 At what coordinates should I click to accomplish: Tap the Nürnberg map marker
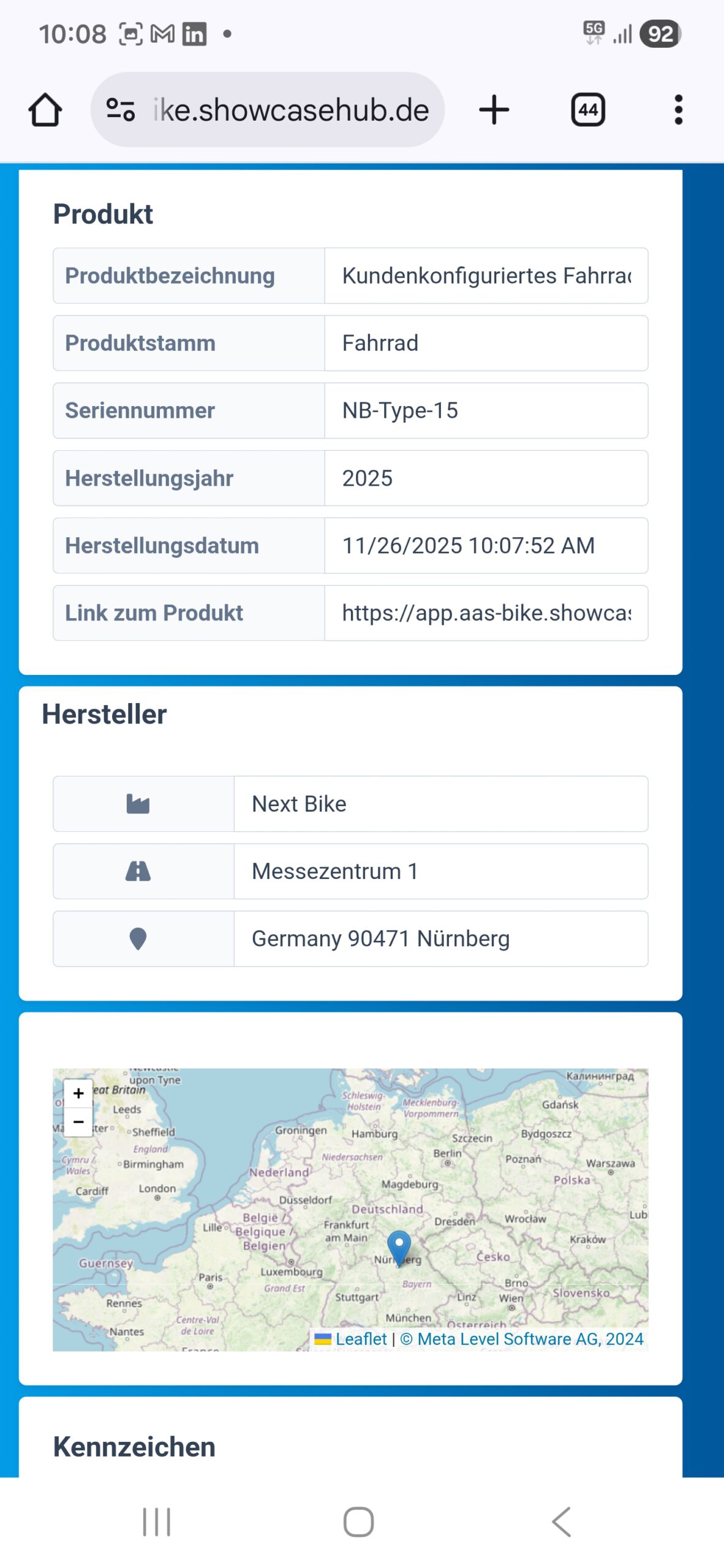tap(399, 1245)
